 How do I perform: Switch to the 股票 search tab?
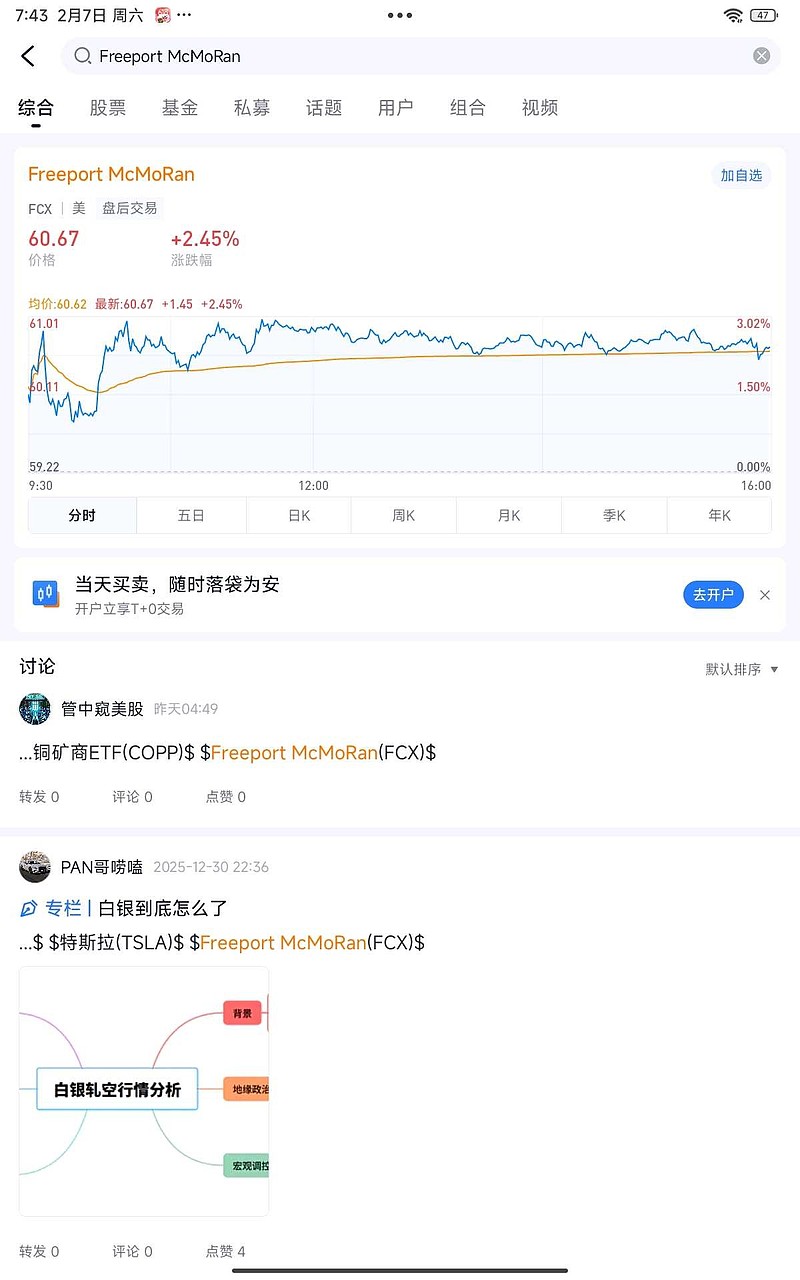[x=108, y=108]
